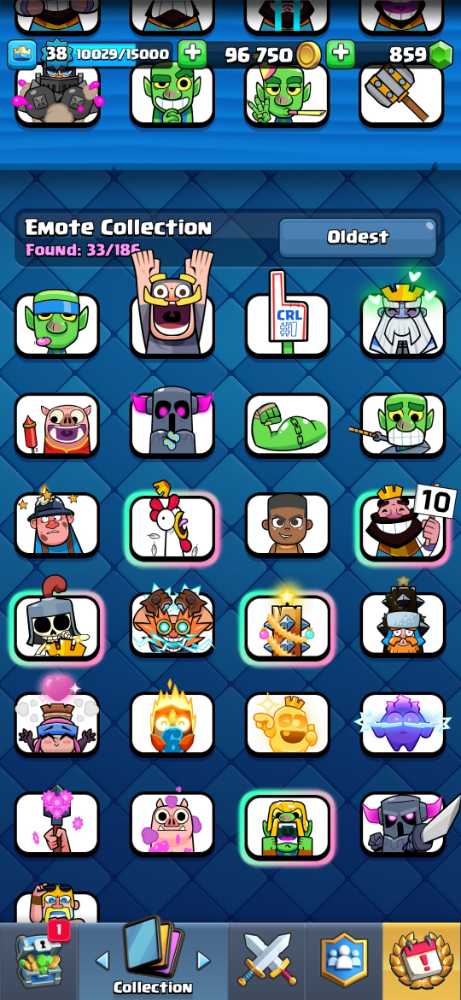
Task: Open the shop chest tab
Action: pos(40,961)
